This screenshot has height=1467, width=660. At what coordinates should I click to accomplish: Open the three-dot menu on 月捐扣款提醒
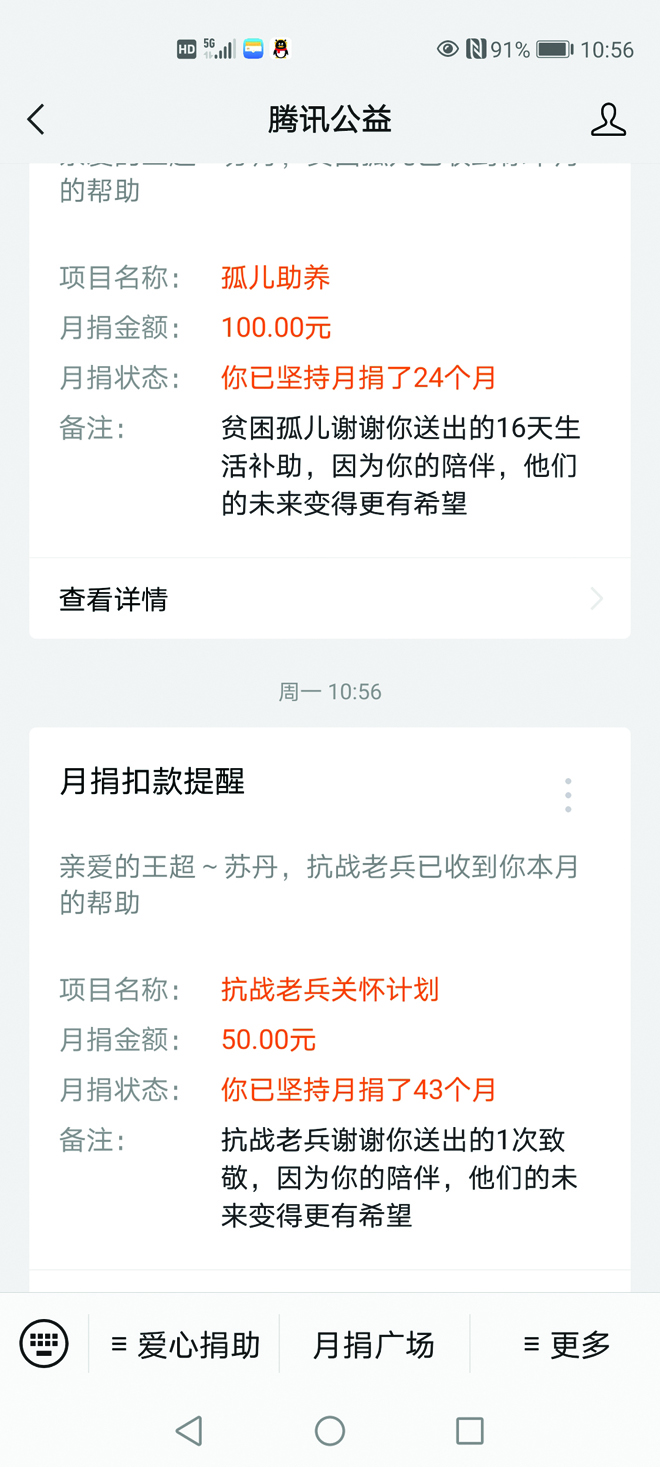click(568, 795)
